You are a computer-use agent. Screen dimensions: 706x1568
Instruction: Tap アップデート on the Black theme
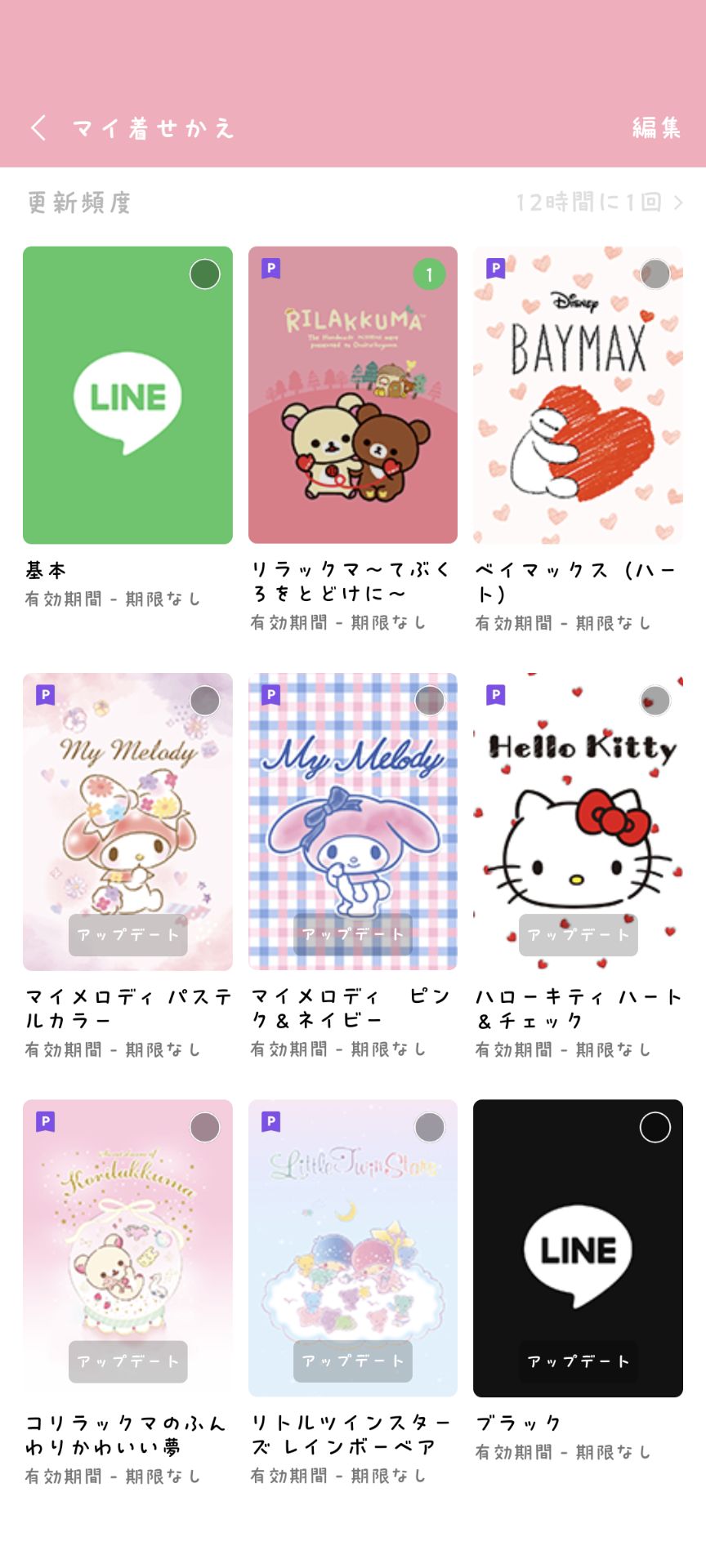pos(578,1361)
